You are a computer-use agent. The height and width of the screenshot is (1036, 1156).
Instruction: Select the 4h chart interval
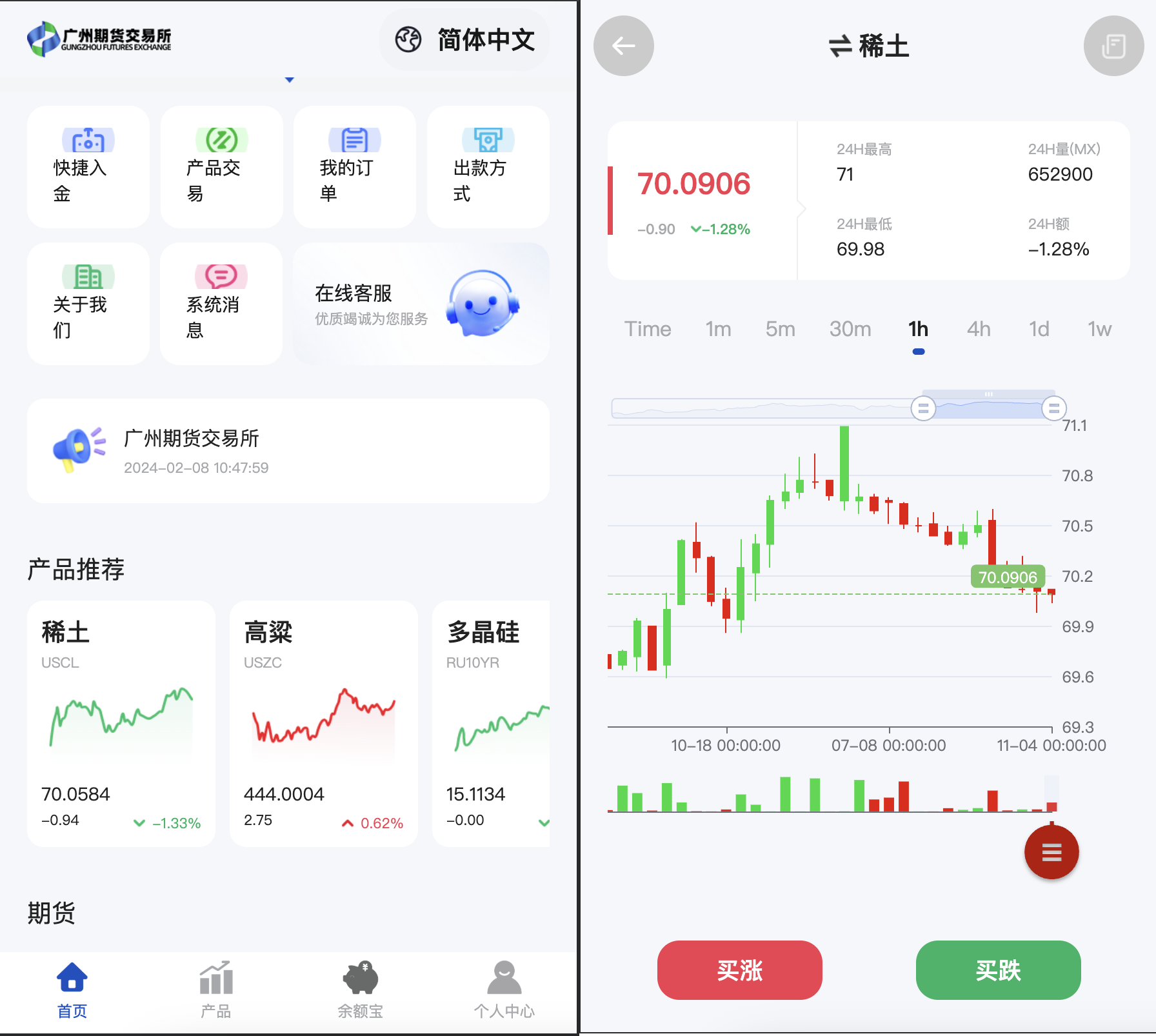pyautogui.click(x=978, y=329)
